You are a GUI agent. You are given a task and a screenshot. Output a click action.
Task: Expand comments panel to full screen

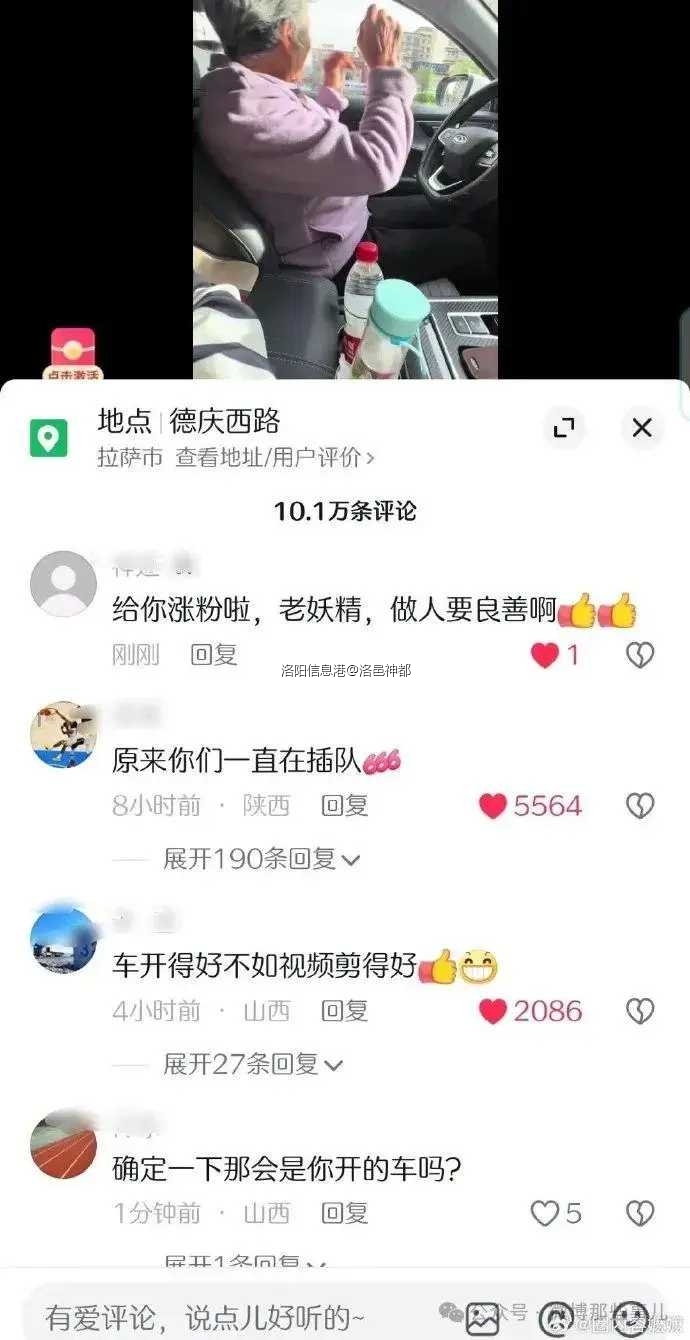pos(564,428)
